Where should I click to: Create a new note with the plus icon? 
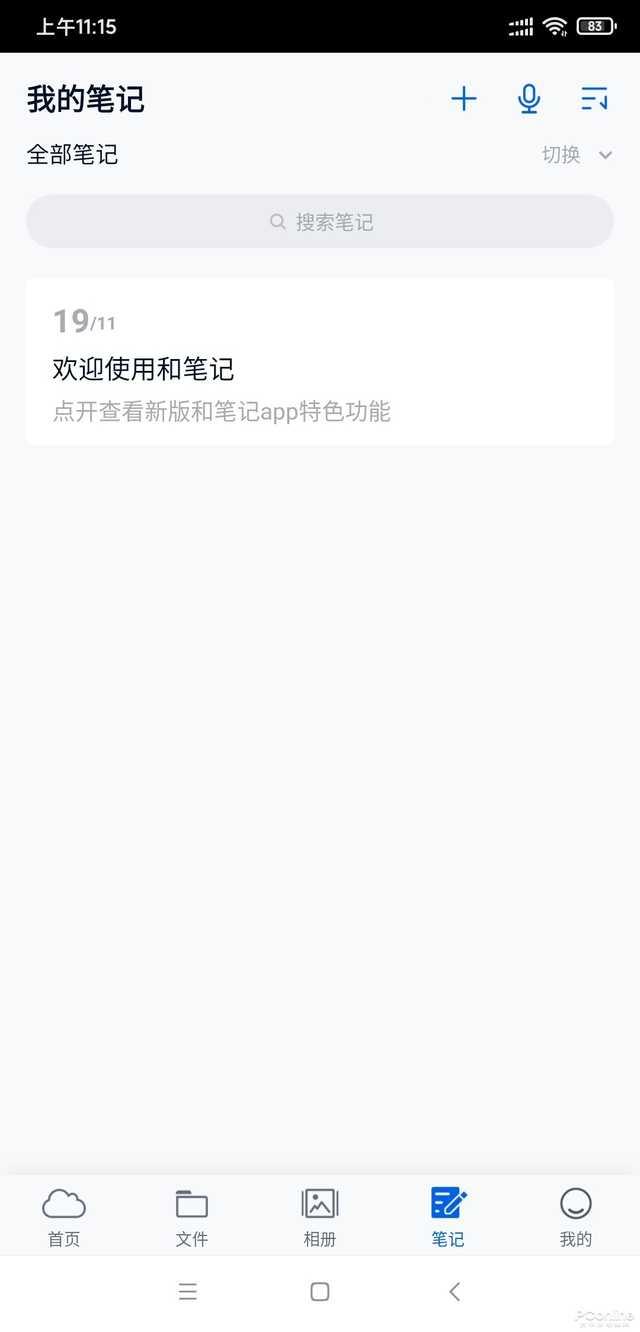pos(464,99)
